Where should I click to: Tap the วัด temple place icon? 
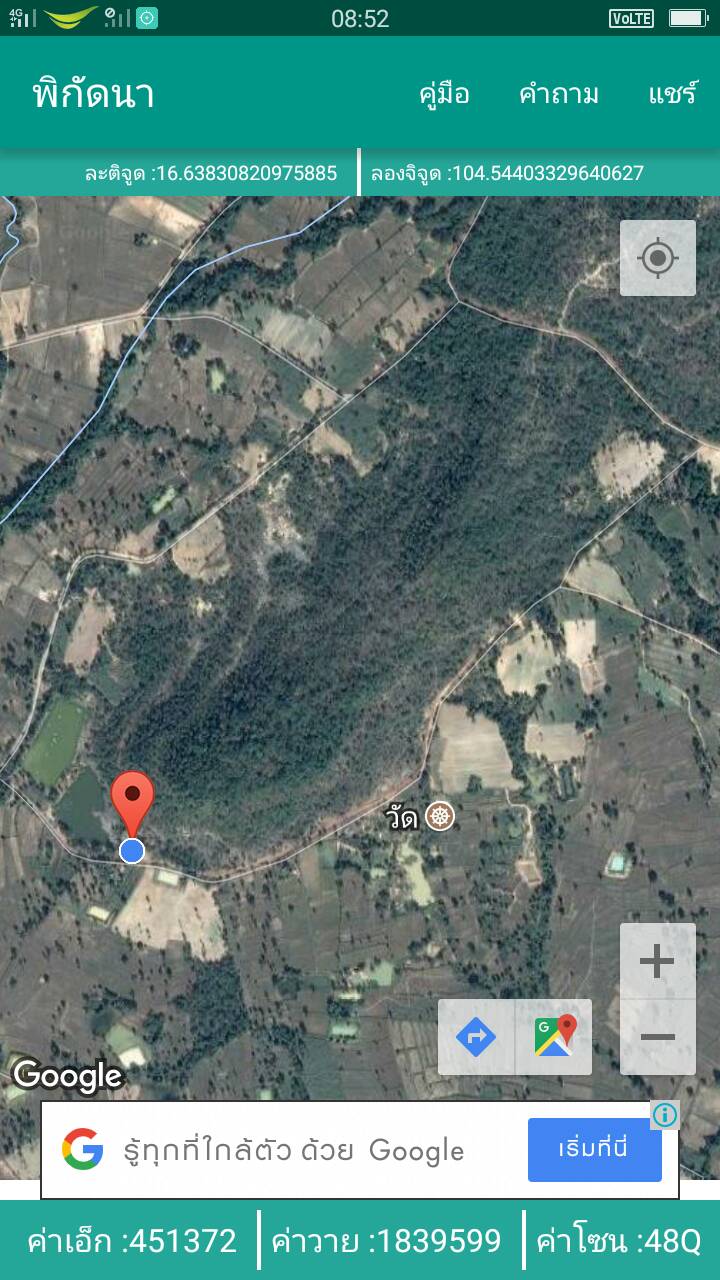(440, 816)
